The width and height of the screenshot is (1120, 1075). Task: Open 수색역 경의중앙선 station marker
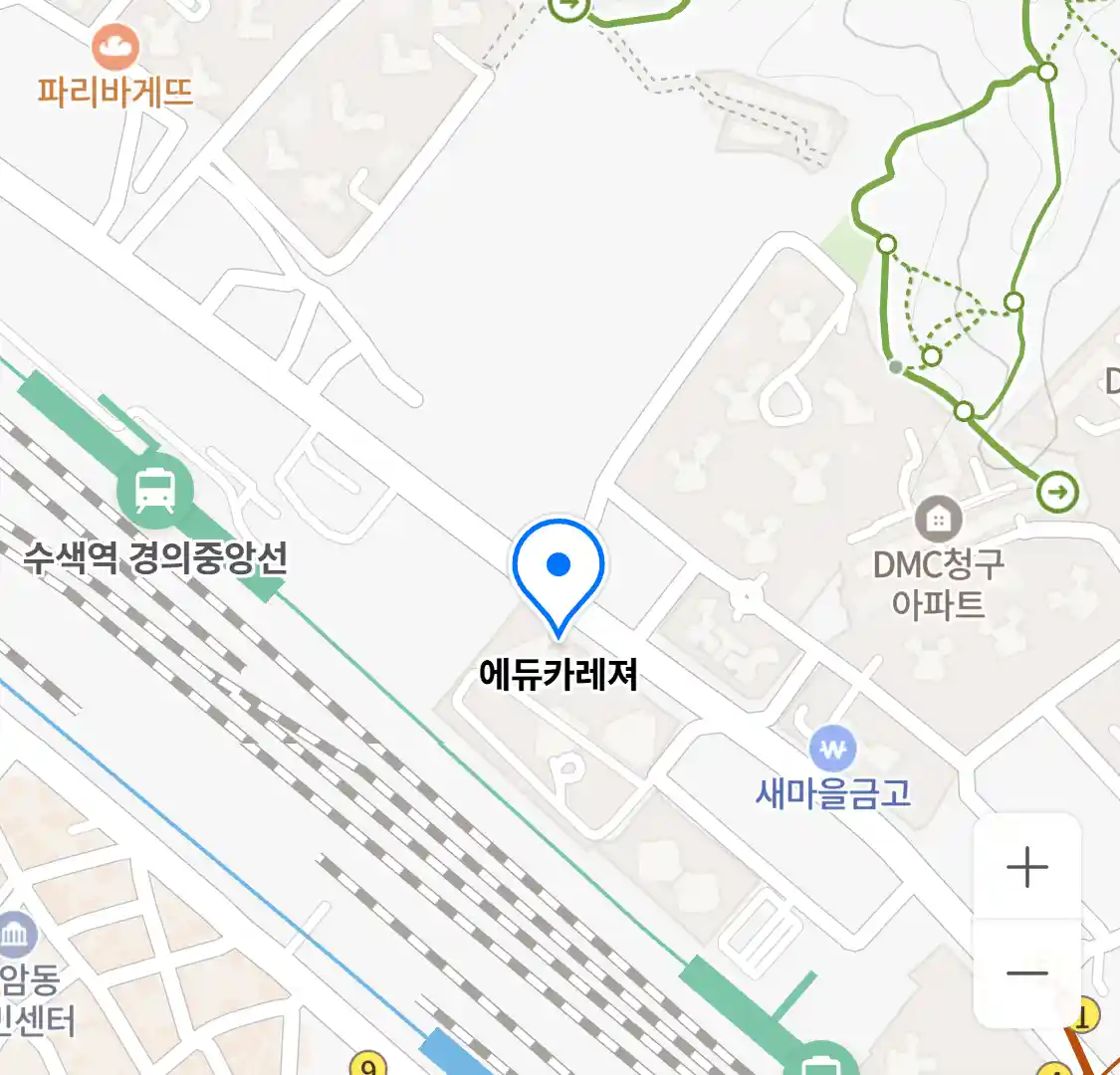[154, 490]
